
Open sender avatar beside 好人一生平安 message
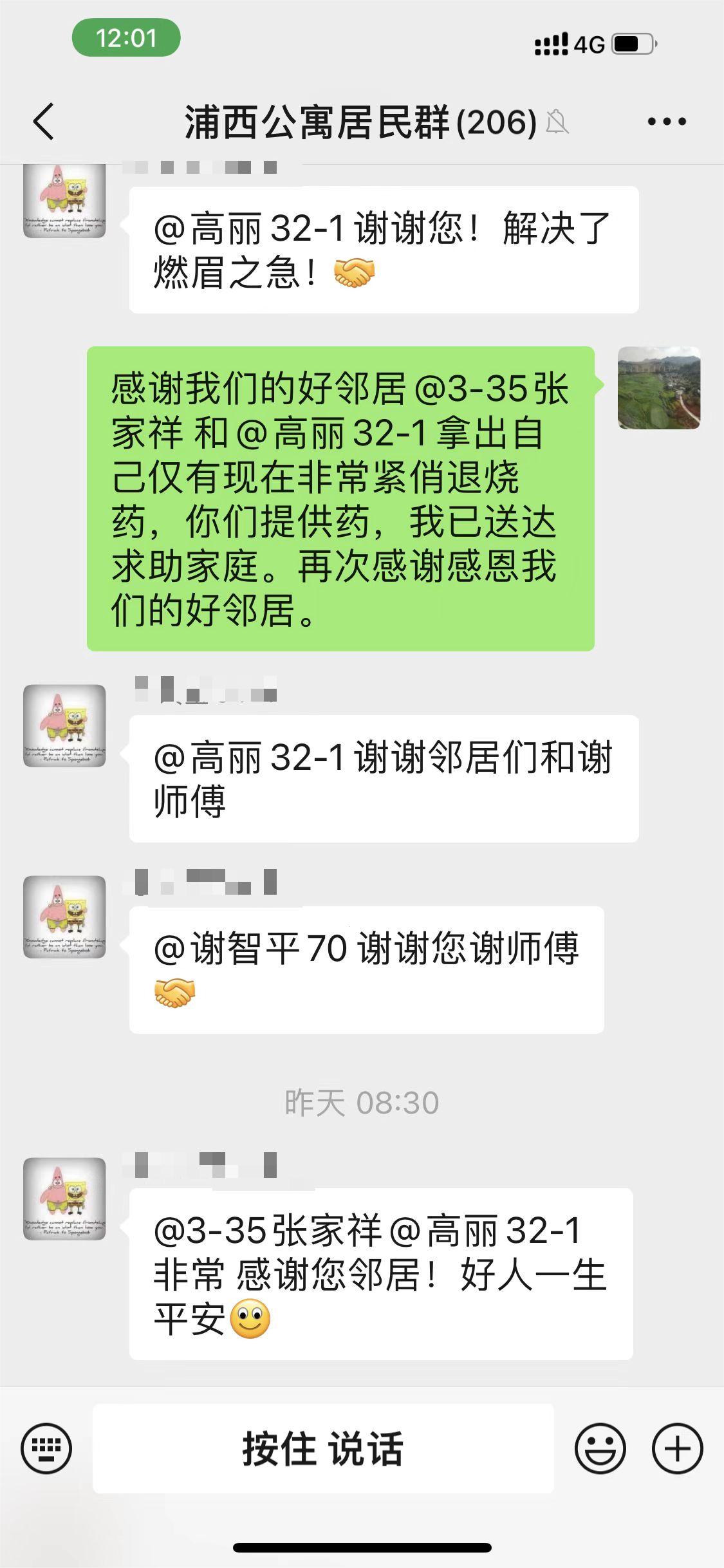tap(64, 1199)
